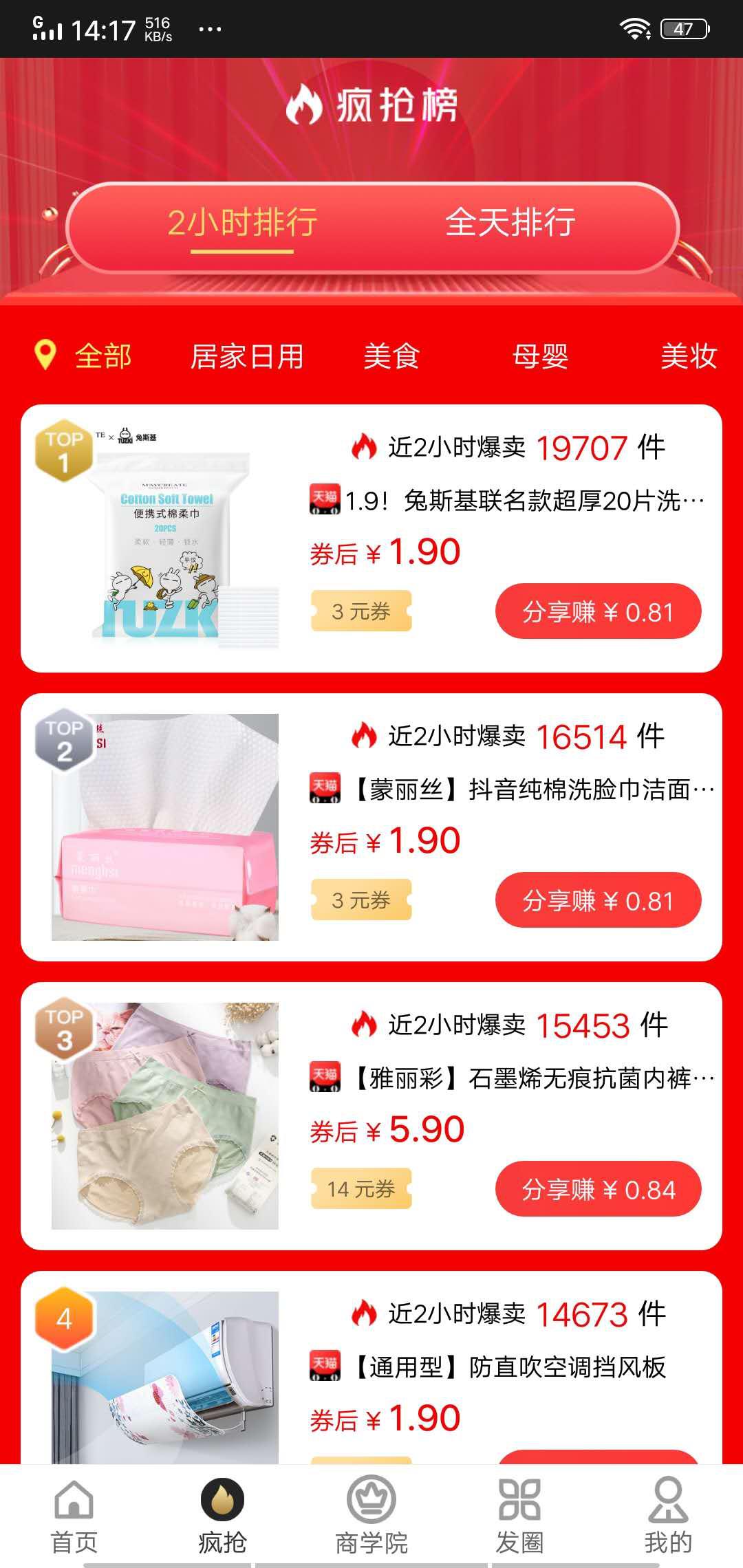Tap the 3 元券 coupon badge on TOP 2 item
This screenshot has width=743, height=1568.
coord(360,900)
